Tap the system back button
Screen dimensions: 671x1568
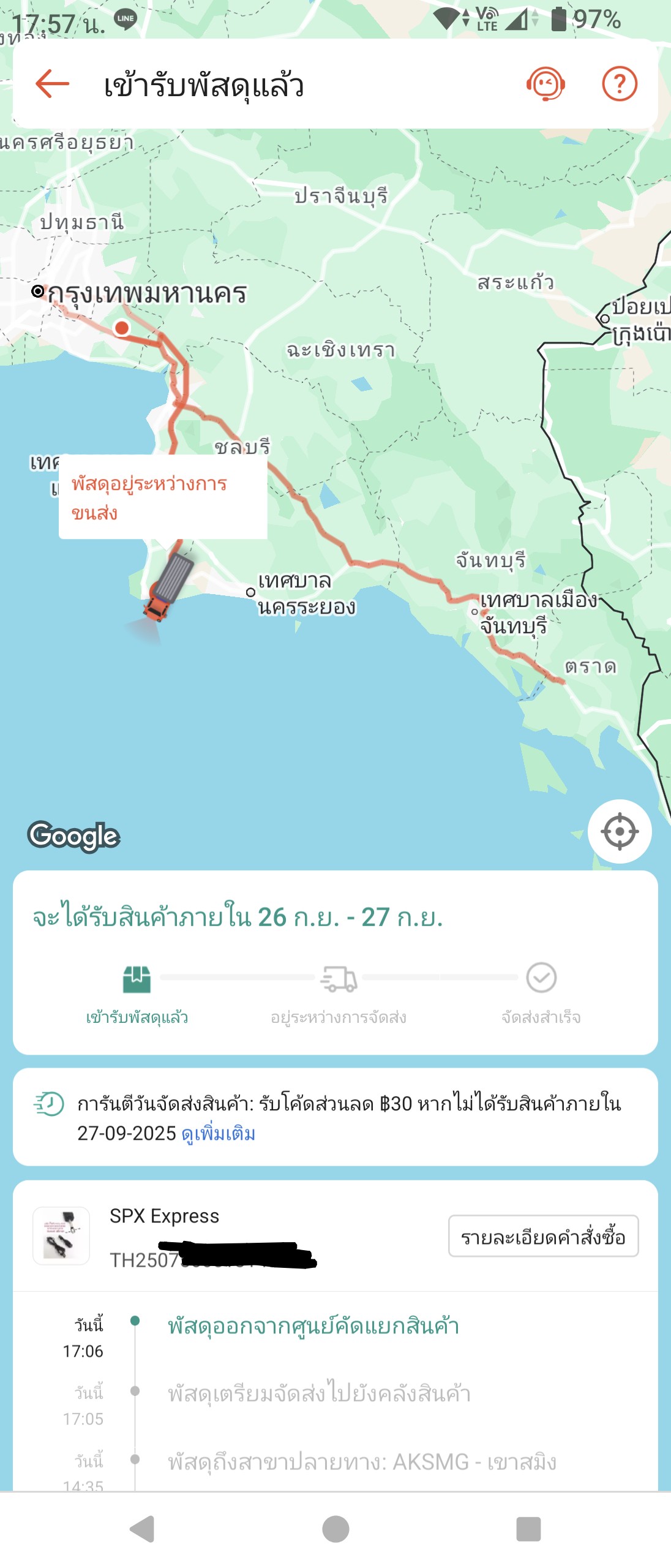tap(143, 1529)
